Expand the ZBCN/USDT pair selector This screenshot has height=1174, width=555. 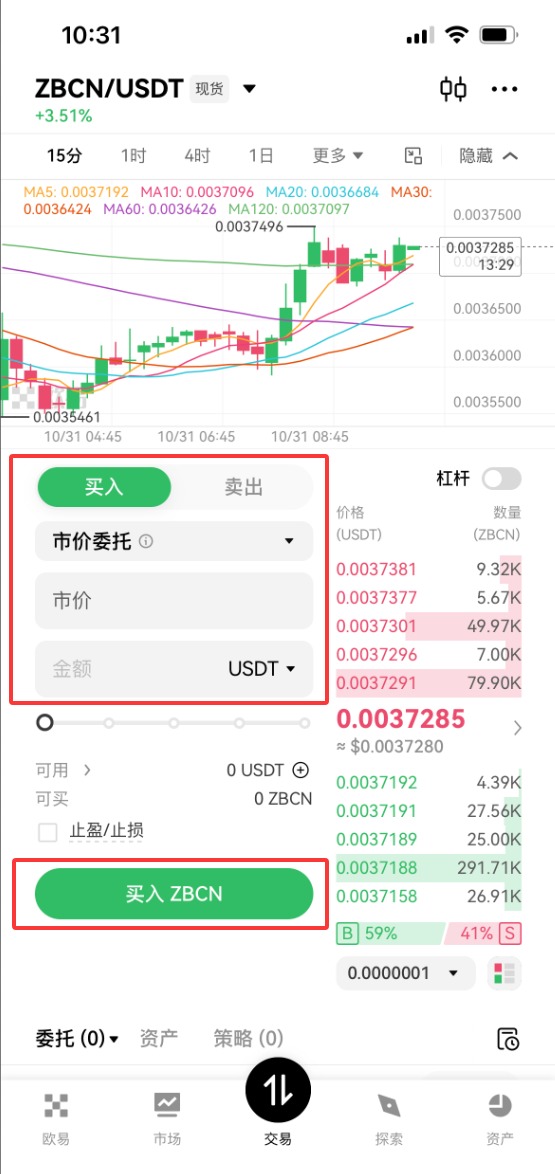click(x=249, y=89)
